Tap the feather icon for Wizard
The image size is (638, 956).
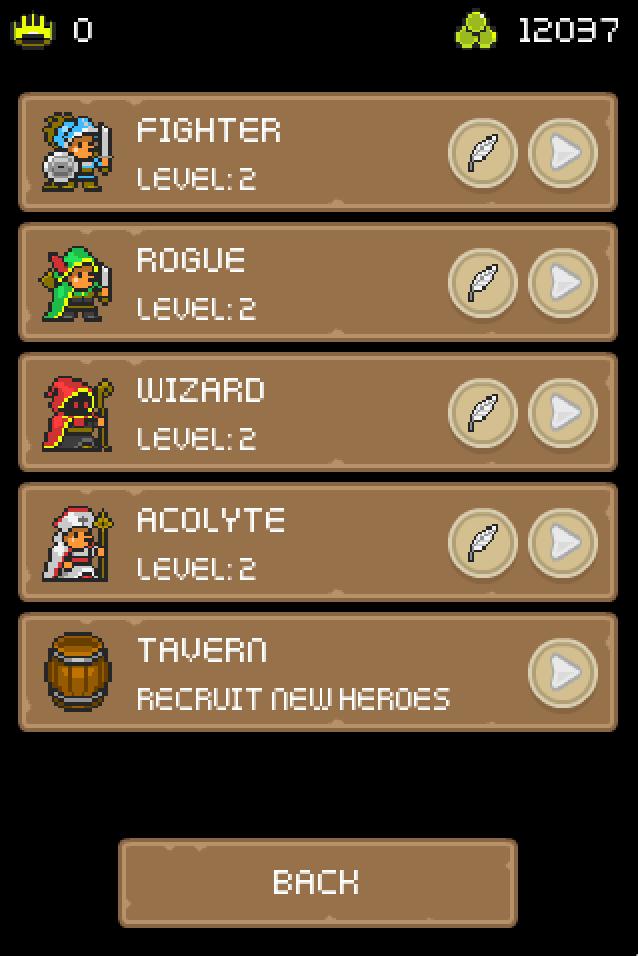482,413
